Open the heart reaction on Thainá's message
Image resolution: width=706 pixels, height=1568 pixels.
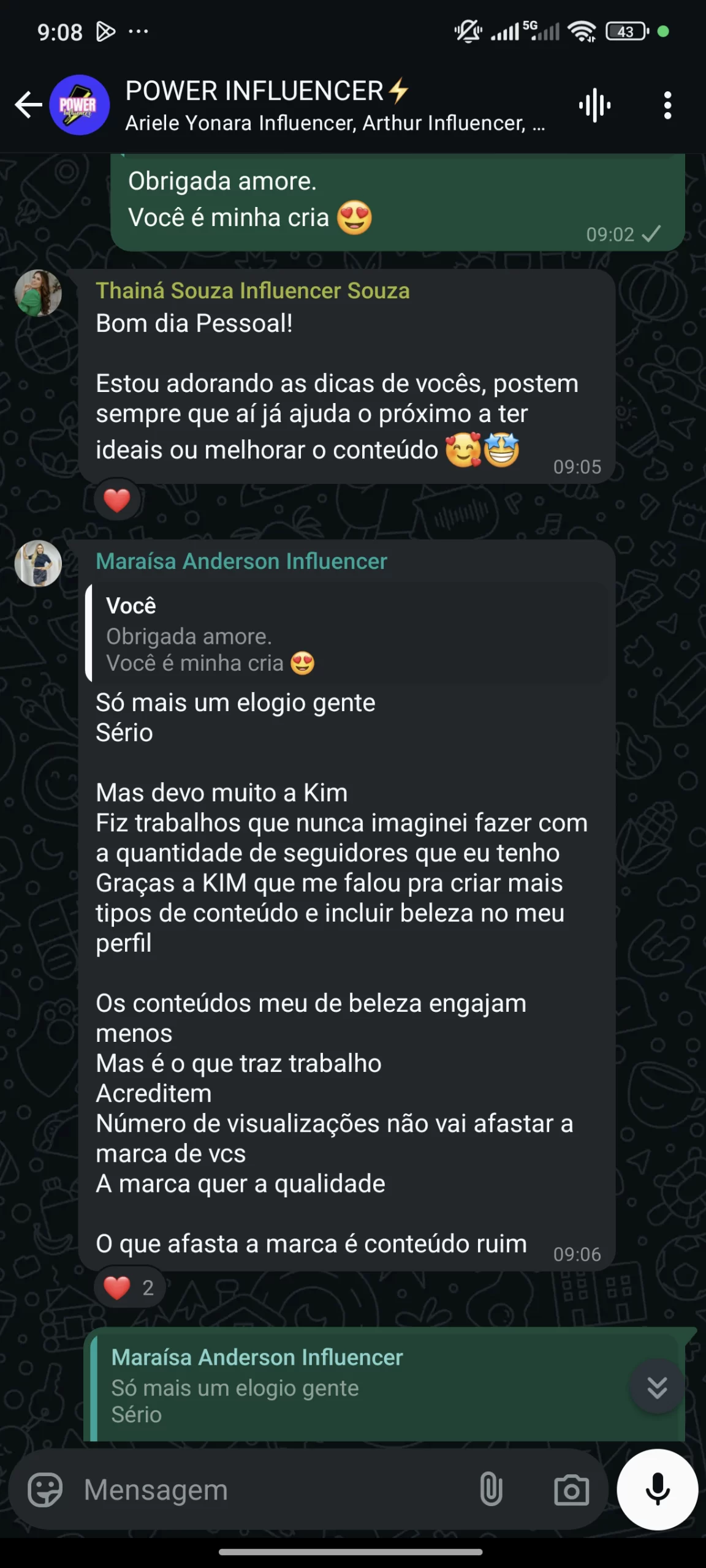click(x=117, y=500)
